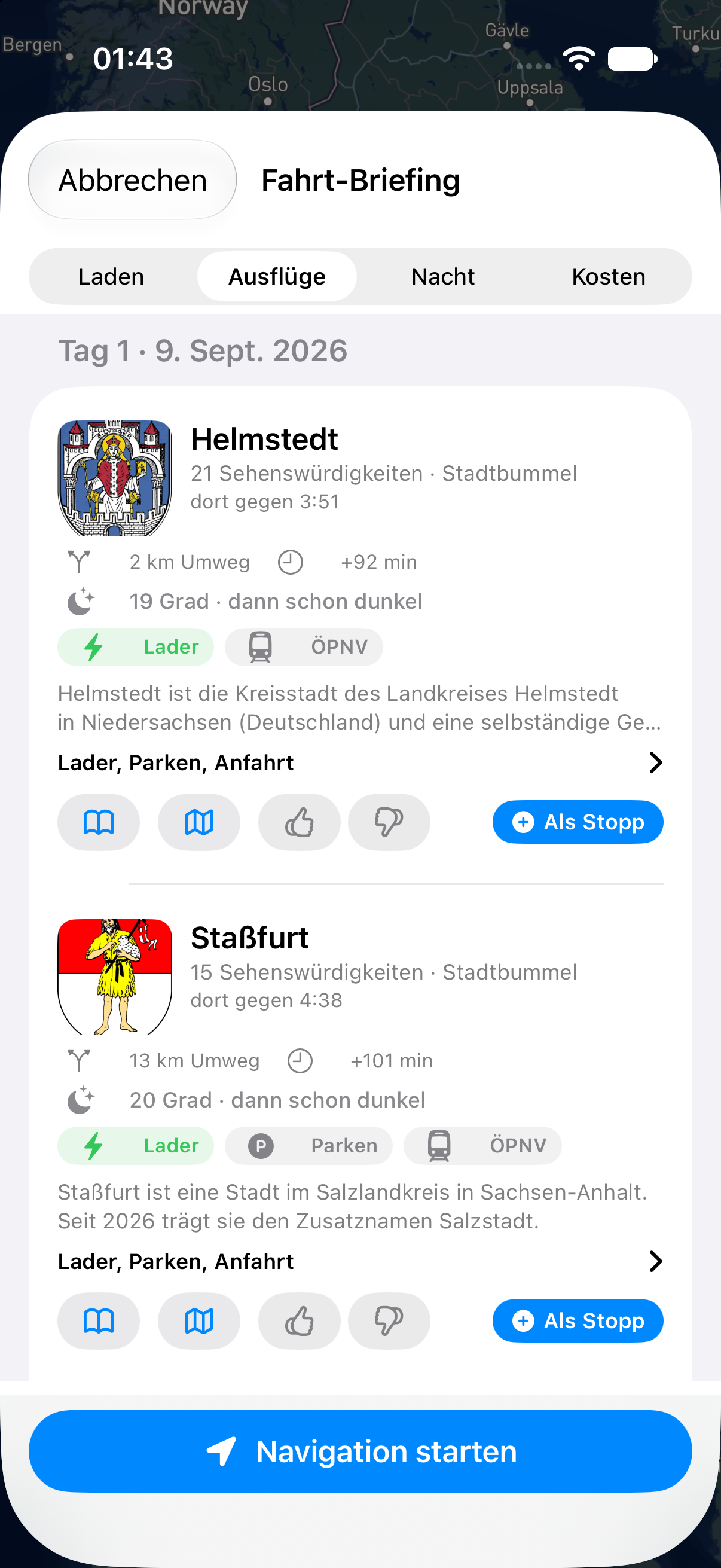This screenshot has width=721, height=1568.
Task: Show Helmstedt on the map
Action: click(x=199, y=822)
